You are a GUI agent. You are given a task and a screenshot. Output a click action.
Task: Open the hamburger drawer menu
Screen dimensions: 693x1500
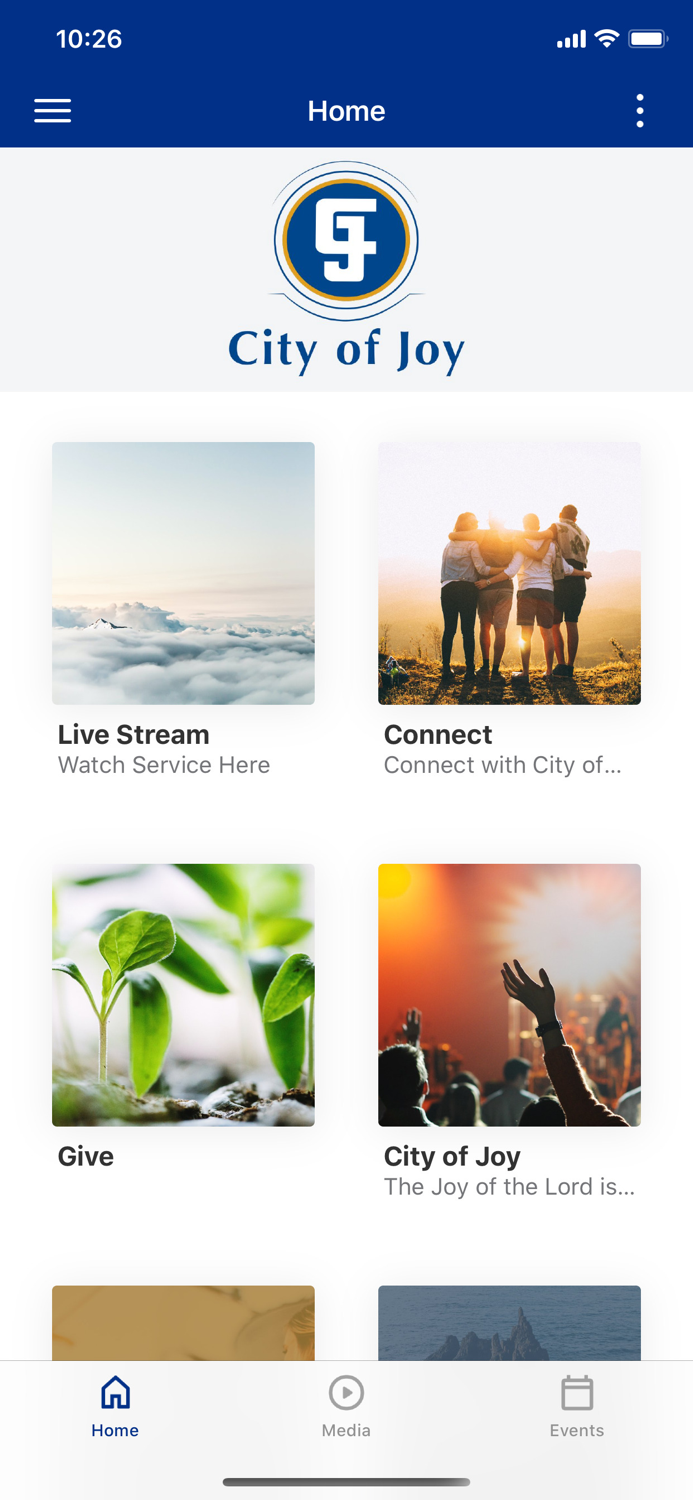[53, 111]
